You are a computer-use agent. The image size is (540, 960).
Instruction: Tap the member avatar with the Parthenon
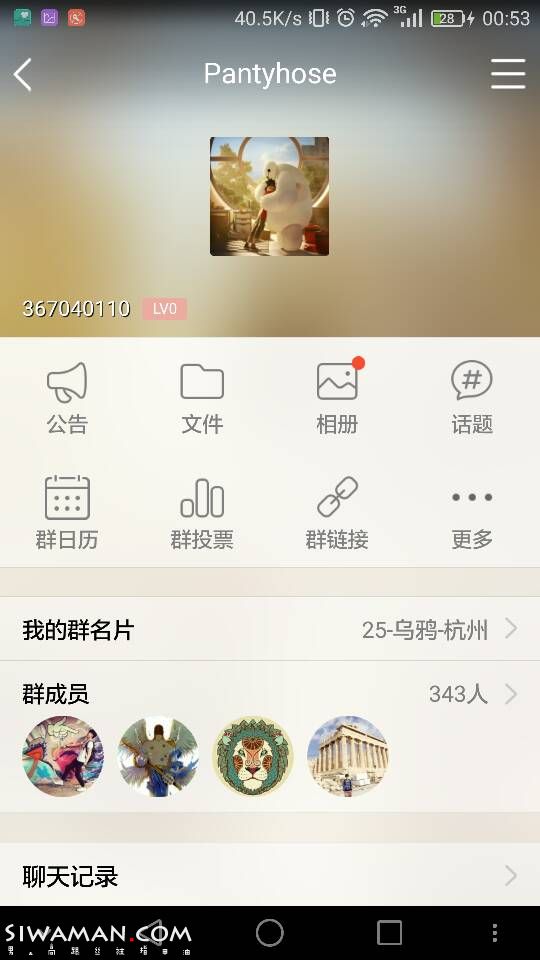coord(348,756)
